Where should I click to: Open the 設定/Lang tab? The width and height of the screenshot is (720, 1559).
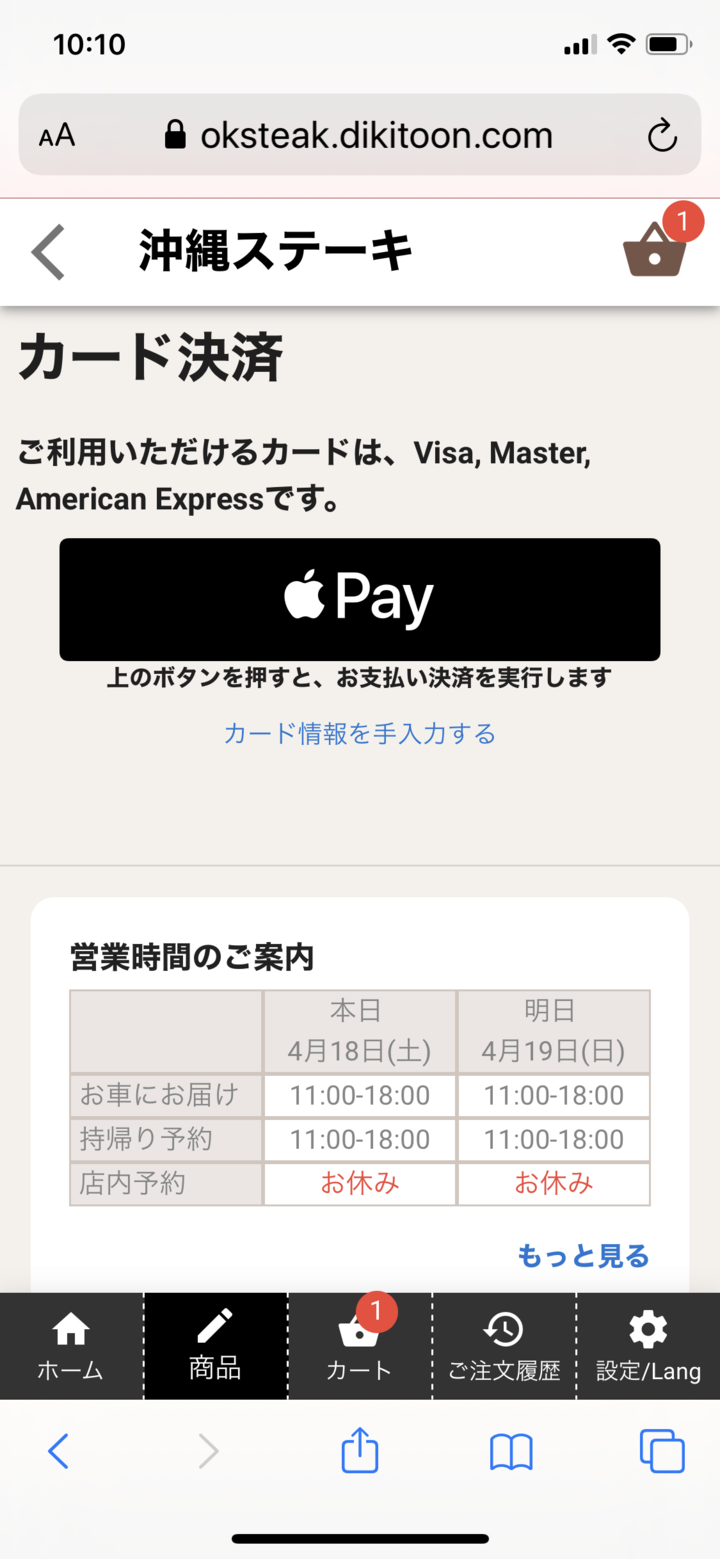coord(648,1346)
